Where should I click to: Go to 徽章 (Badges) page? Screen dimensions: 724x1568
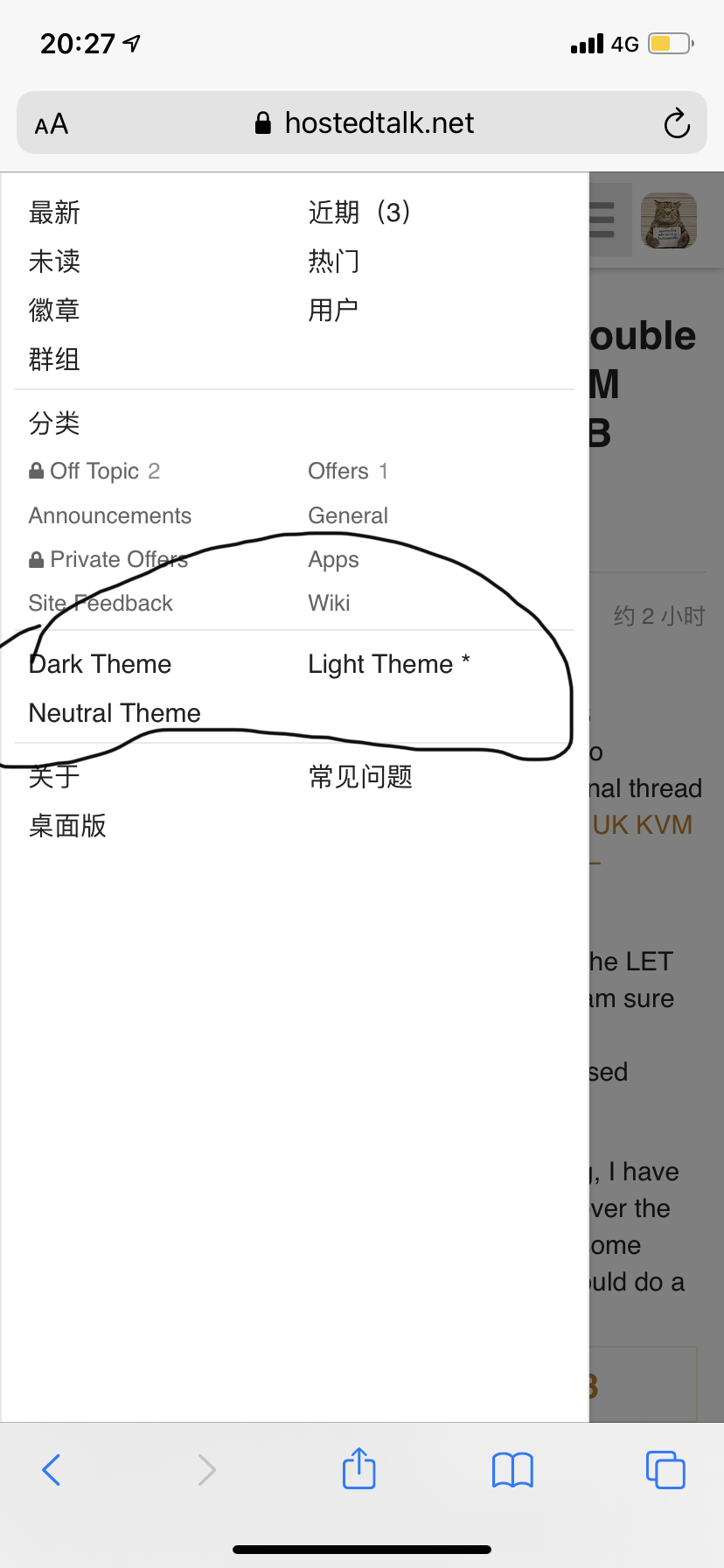point(54,311)
